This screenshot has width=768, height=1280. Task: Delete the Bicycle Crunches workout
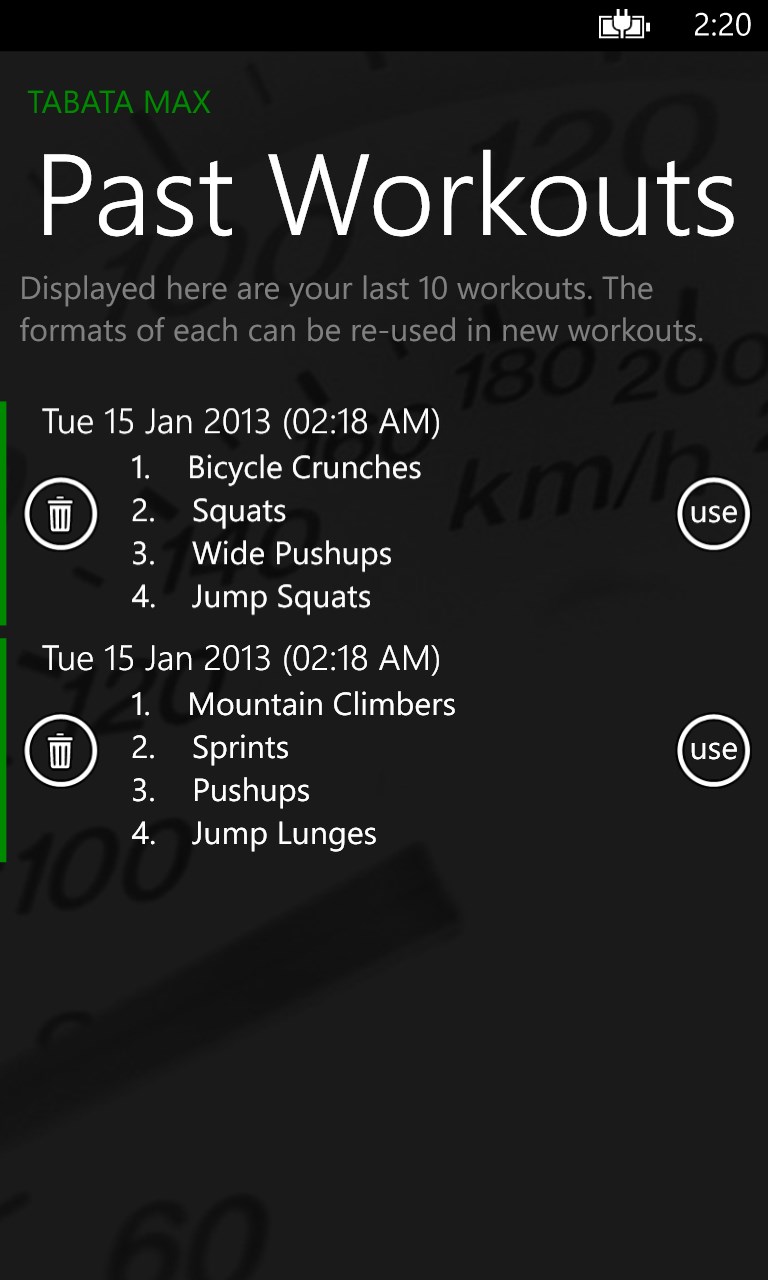pyautogui.click(x=61, y=514)
